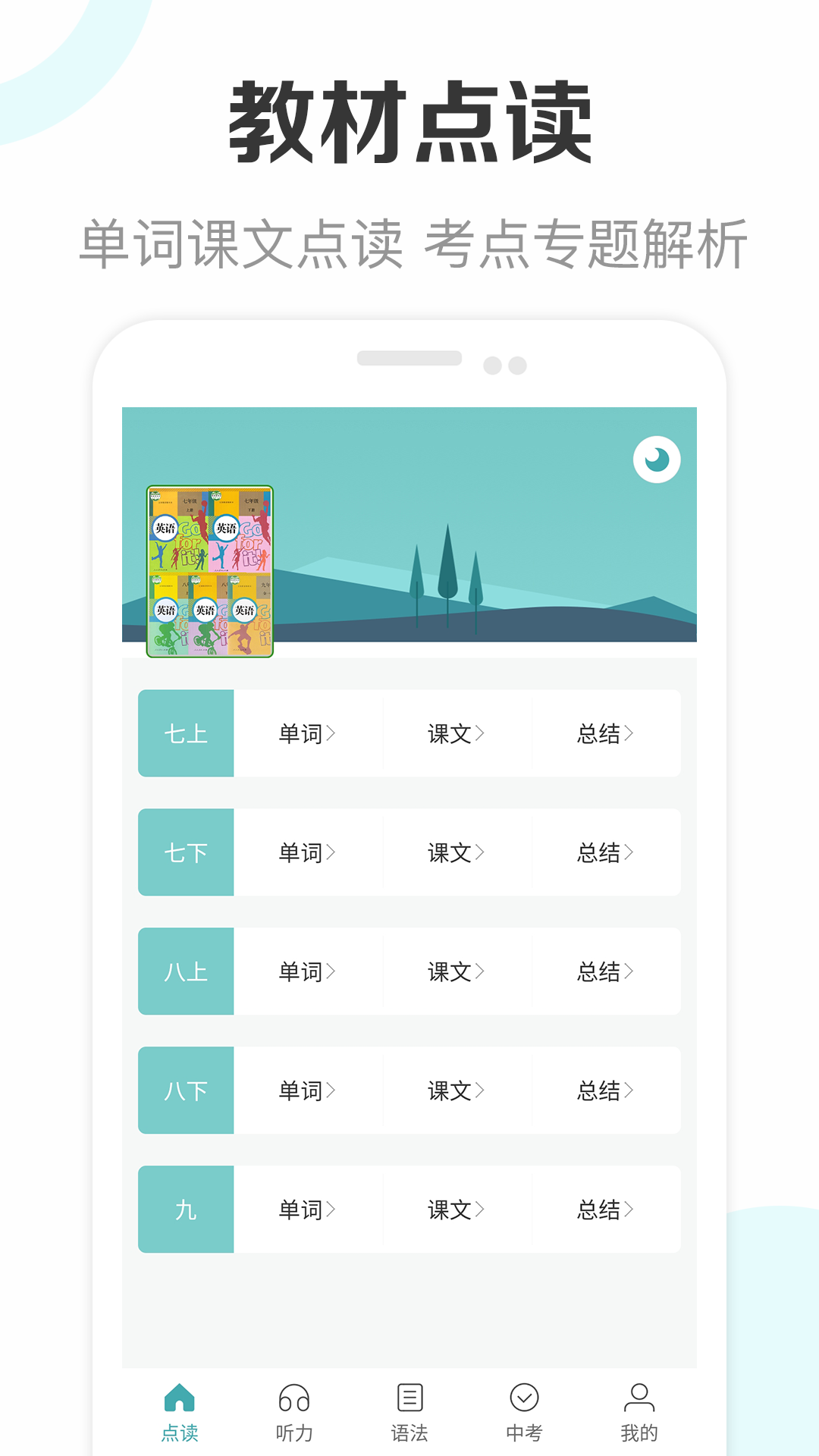Toggle night mode via the banner circle icon

655,459
